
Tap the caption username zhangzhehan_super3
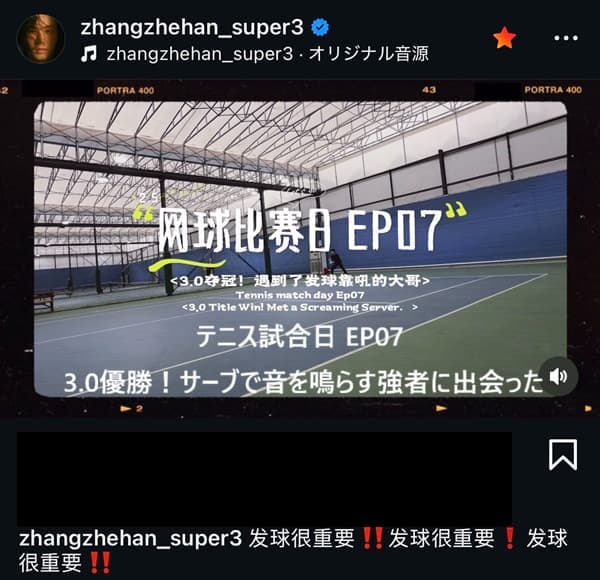[x=130, y=539]
